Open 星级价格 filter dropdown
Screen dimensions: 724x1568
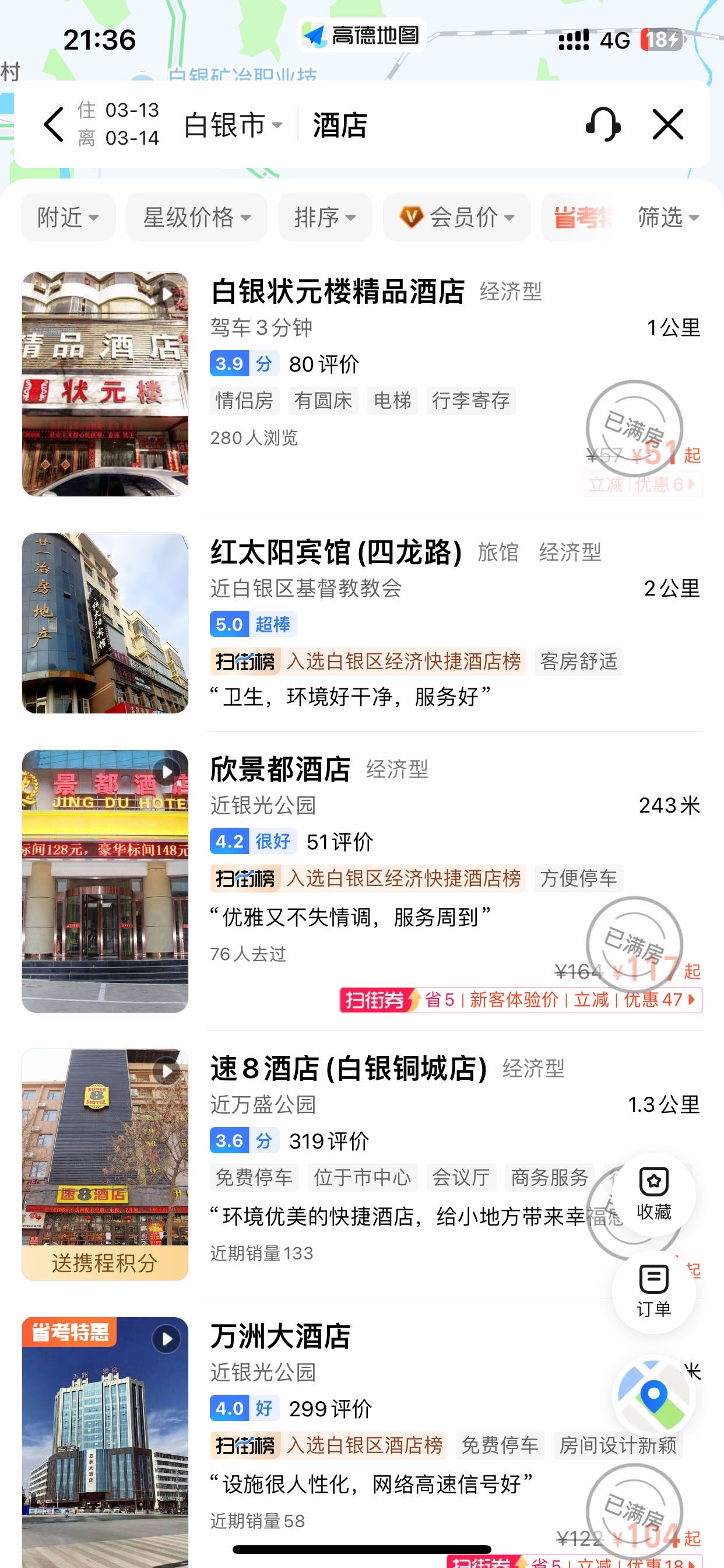pyautogui.click(x=196, y=216)
